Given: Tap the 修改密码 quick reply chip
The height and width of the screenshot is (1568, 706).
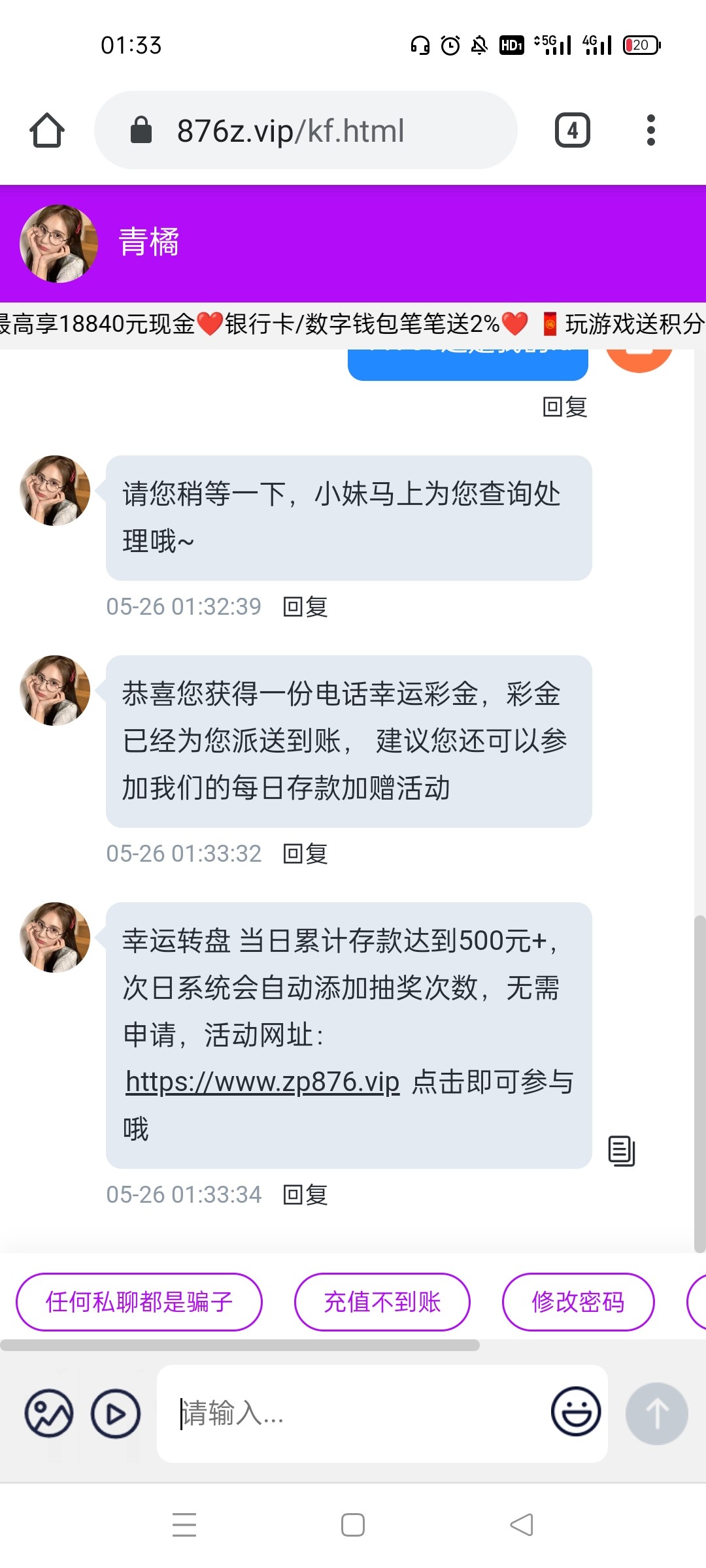Looking at the screenshot, I should 578,1302.
